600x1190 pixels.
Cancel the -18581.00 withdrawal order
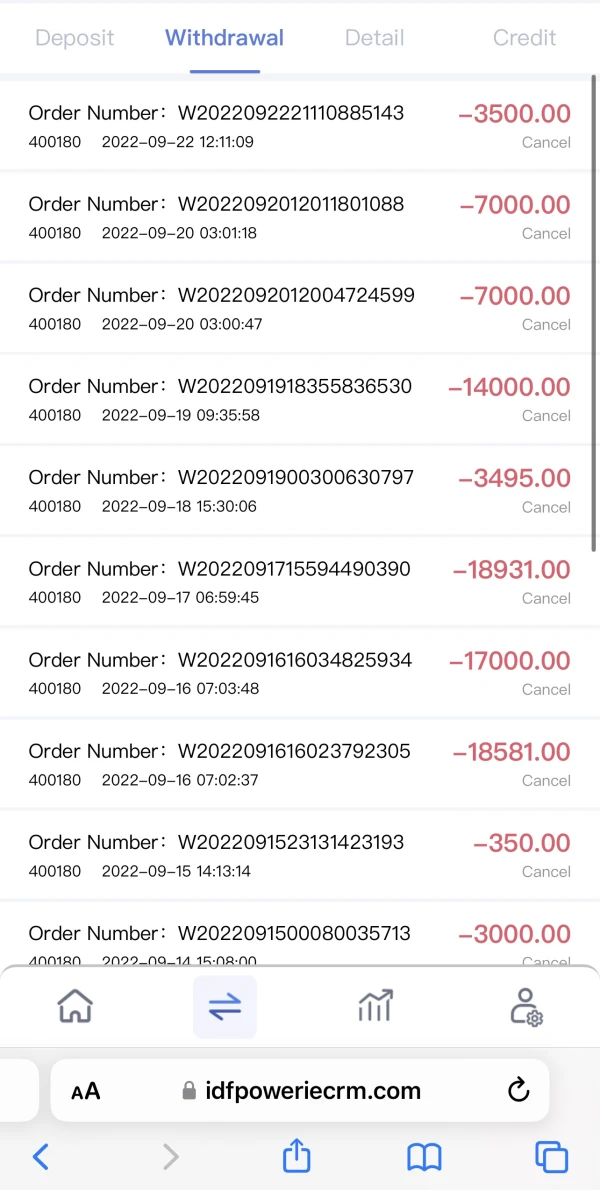[x=546, y=780]
